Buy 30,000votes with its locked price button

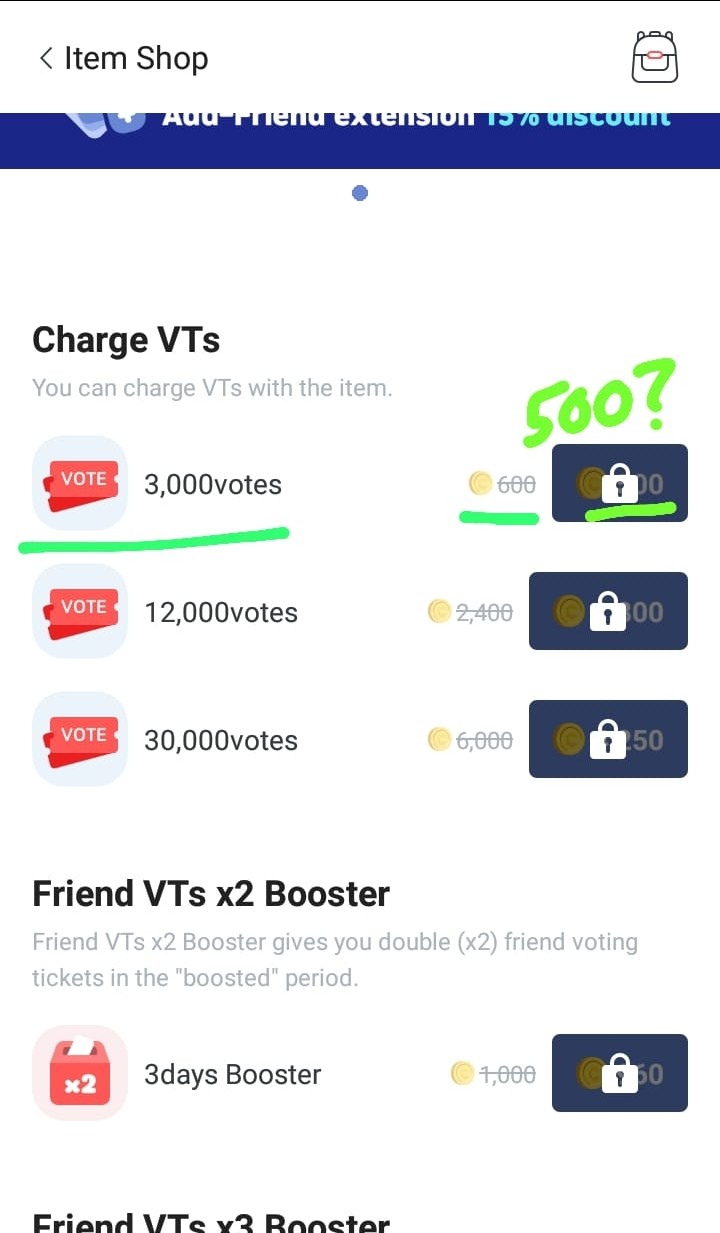607,739
